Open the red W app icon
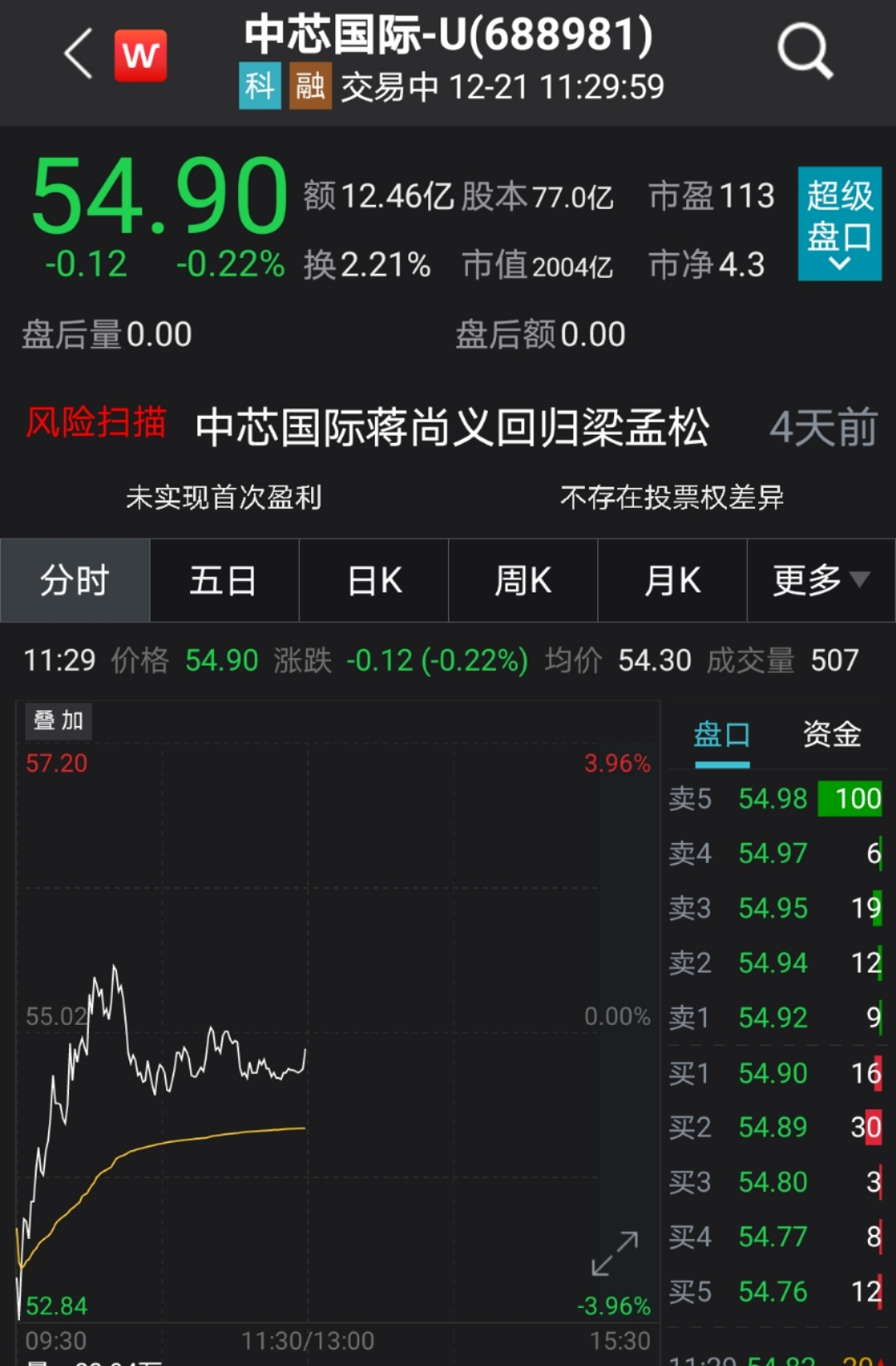 [x=140, y=56]
